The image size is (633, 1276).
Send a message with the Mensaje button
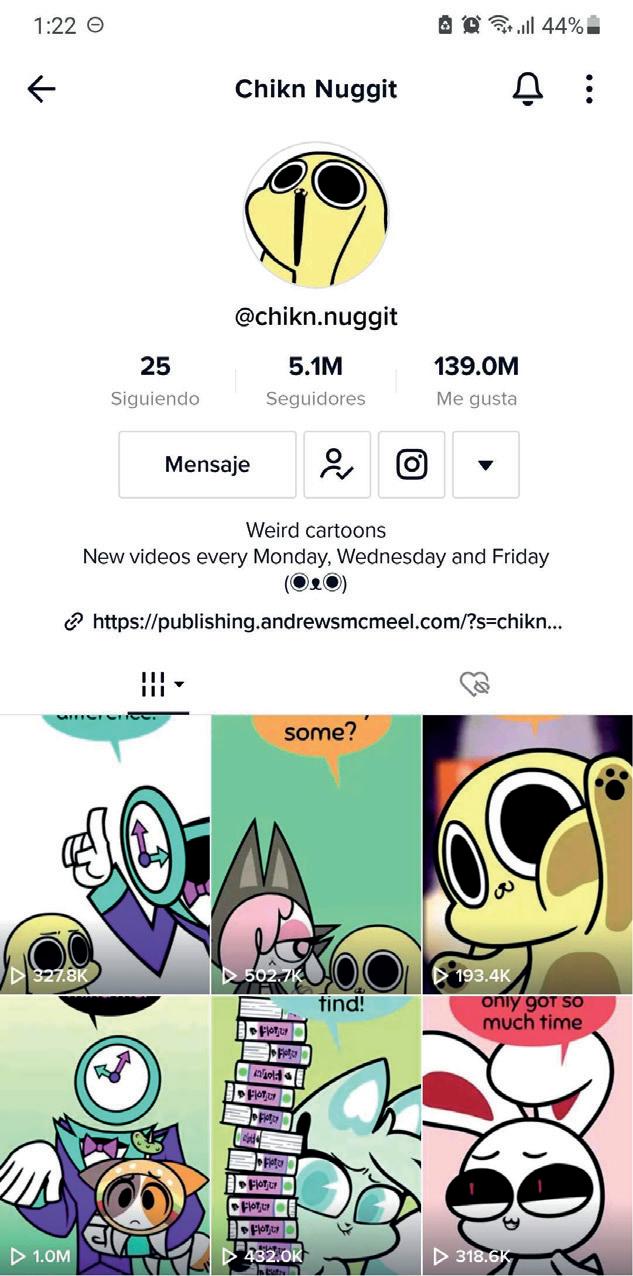click(x=207, y=464)
